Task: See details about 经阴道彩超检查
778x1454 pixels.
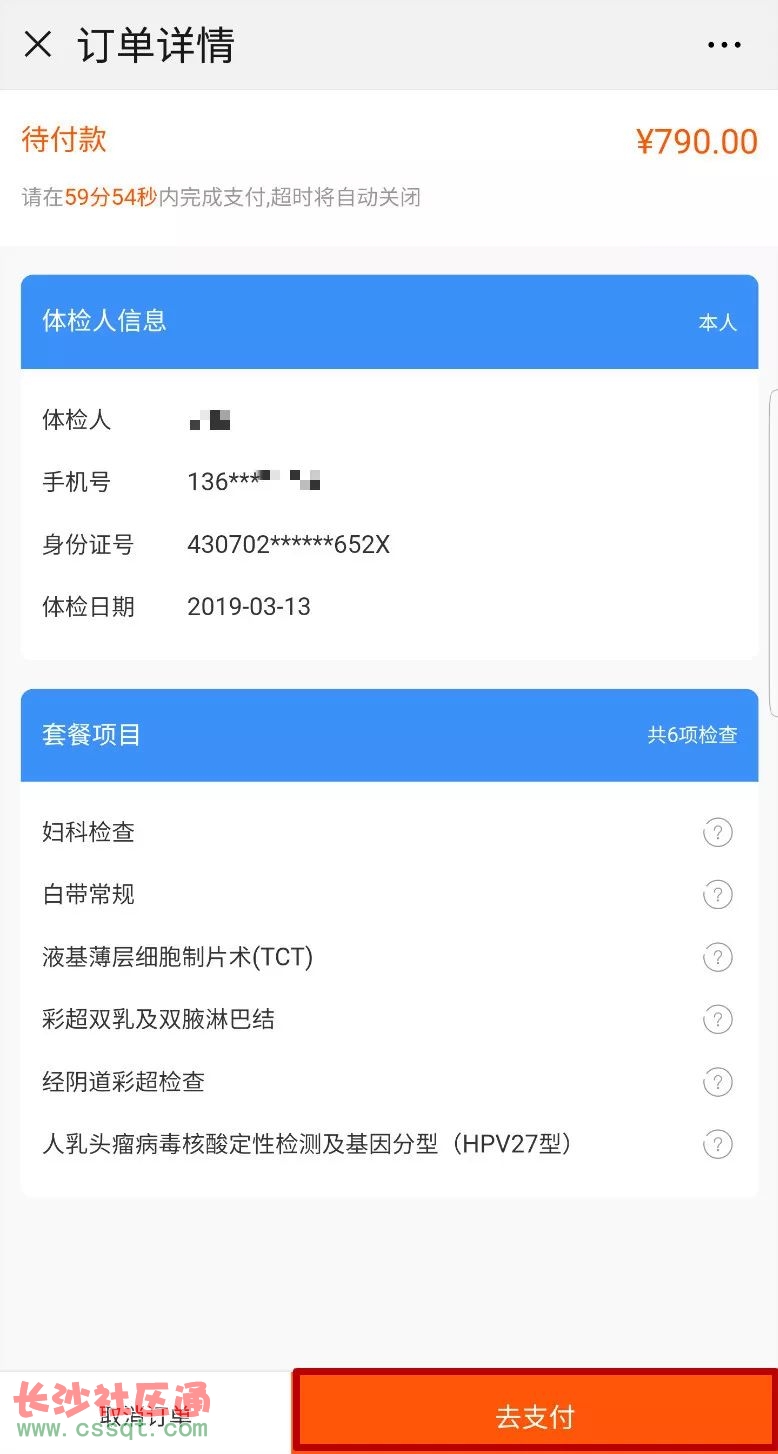Action: (x=718, y=1082)
